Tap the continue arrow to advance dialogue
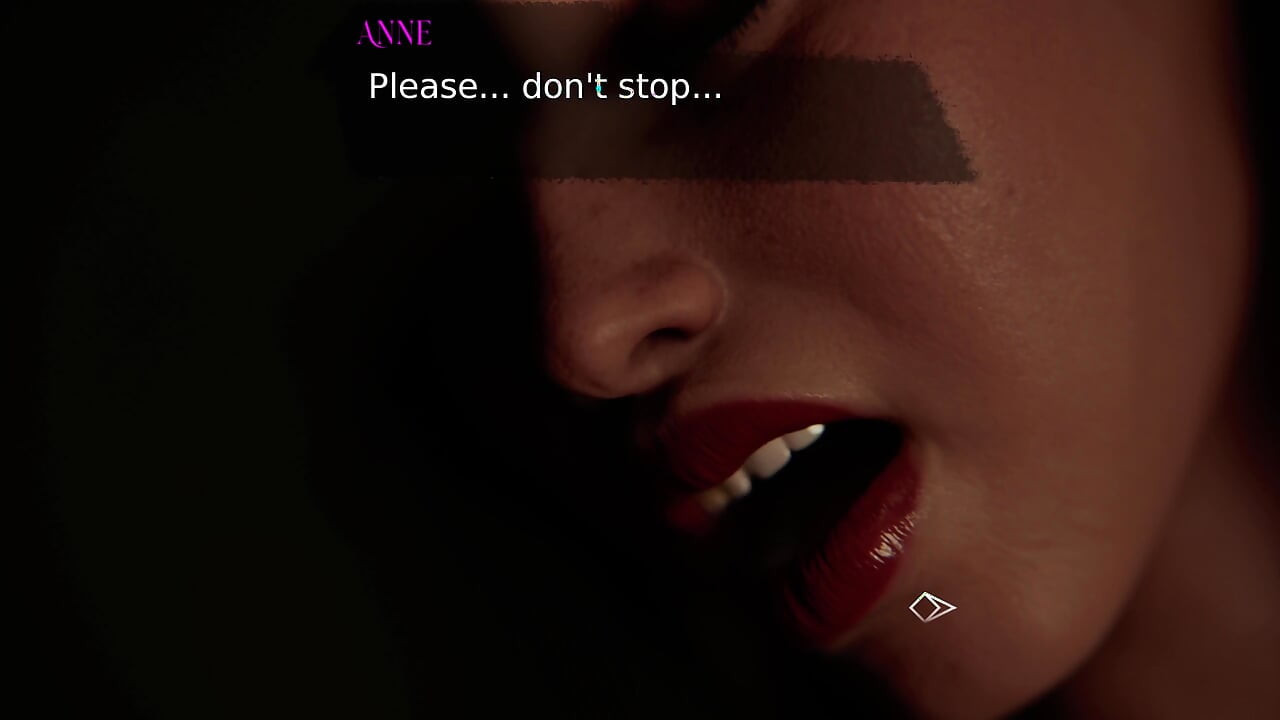Screen dimensions: 1280x720 [932, 607]
